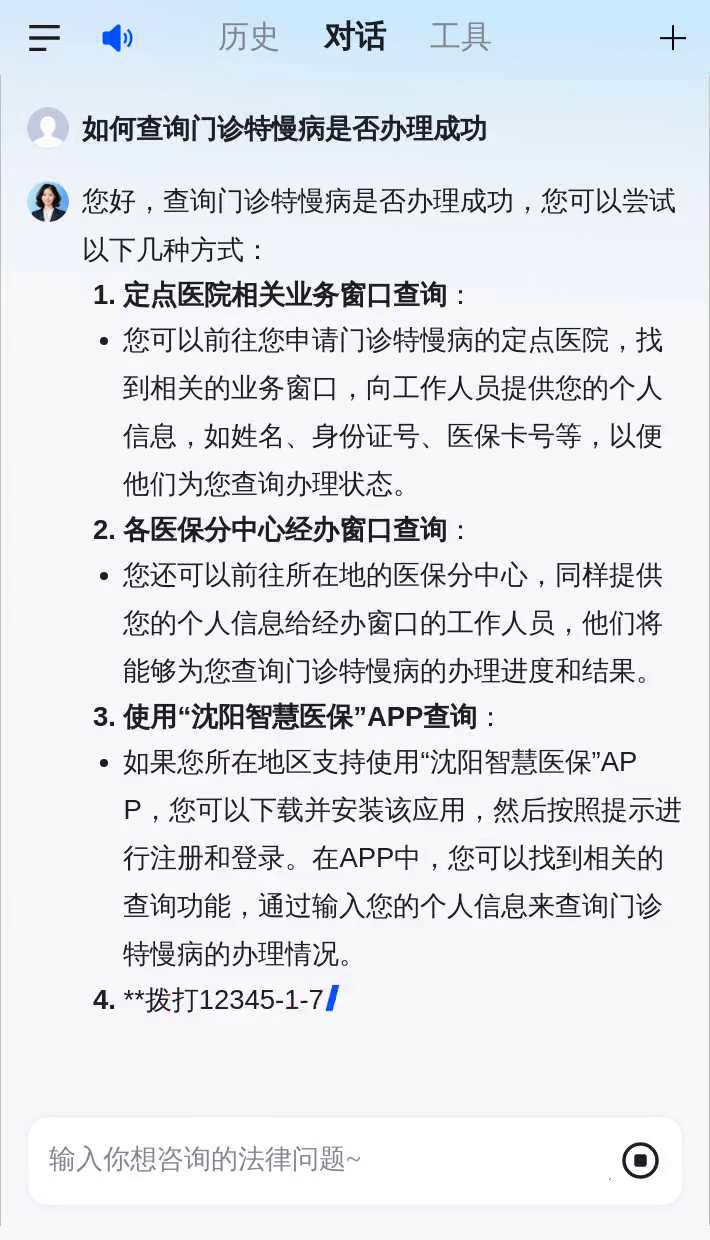This screenshot has height=1240, width=710.
Task: Stop the answer being generated
Action: click(x=640, y=1160)
